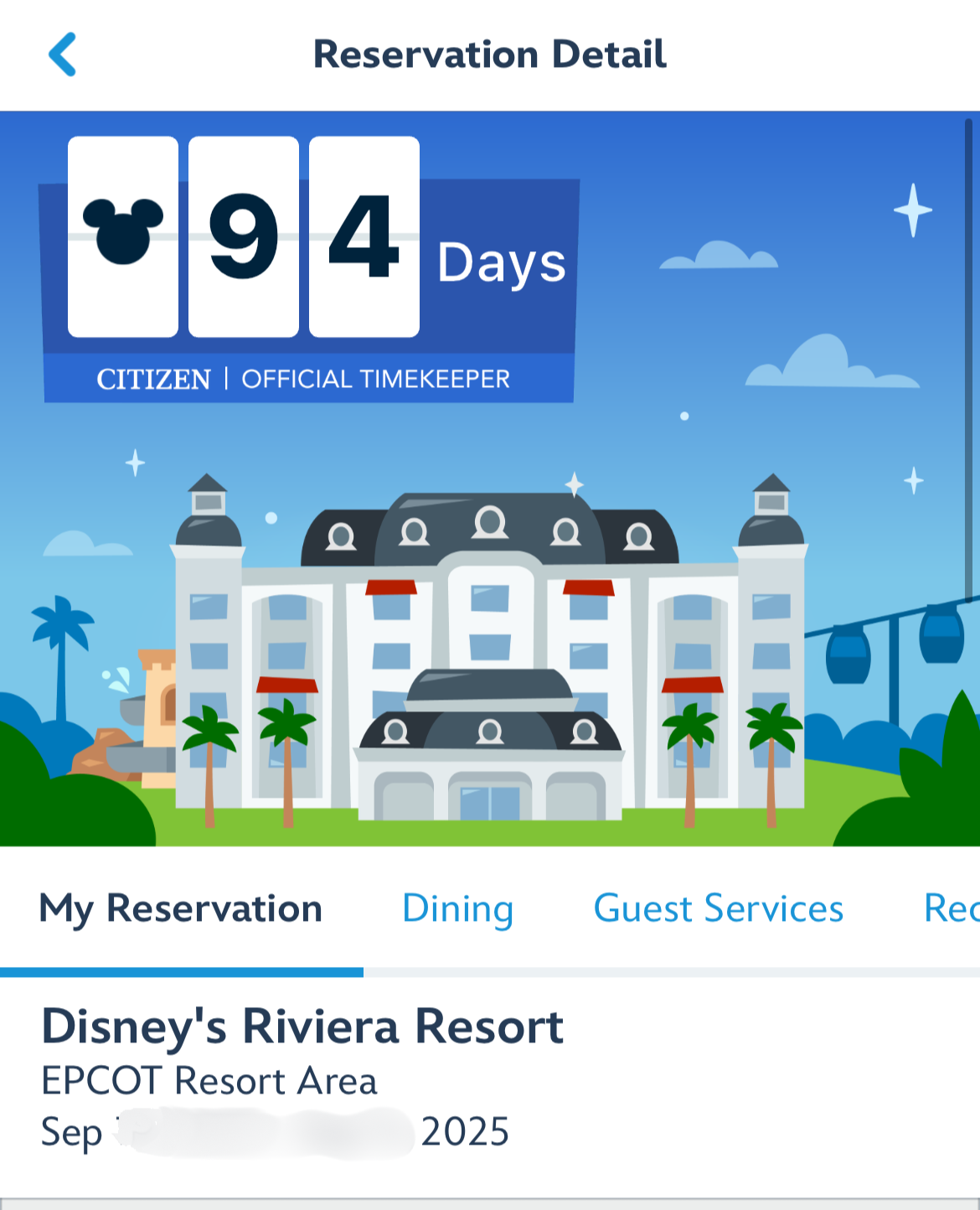Go back from Reservation Detail
980x1210 pixels.
63,55
